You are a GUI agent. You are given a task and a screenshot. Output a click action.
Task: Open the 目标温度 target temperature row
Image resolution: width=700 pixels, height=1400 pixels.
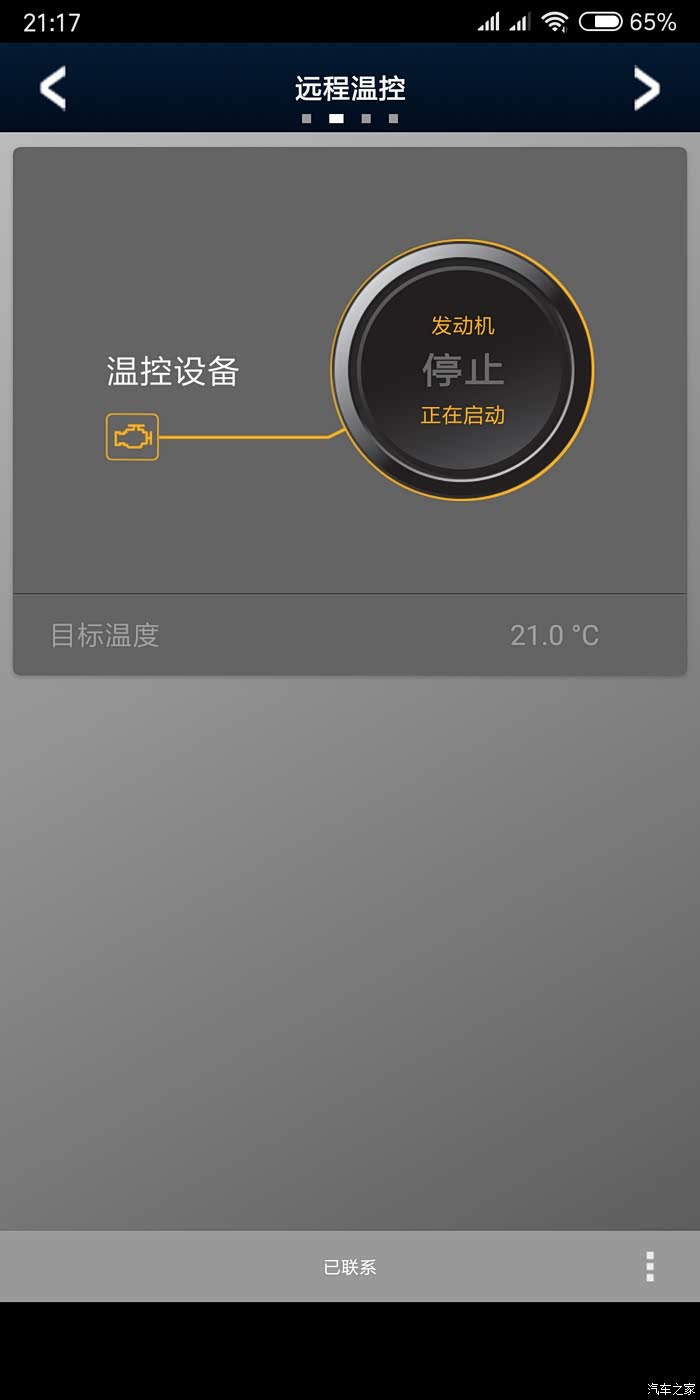(x=350, y=635)
